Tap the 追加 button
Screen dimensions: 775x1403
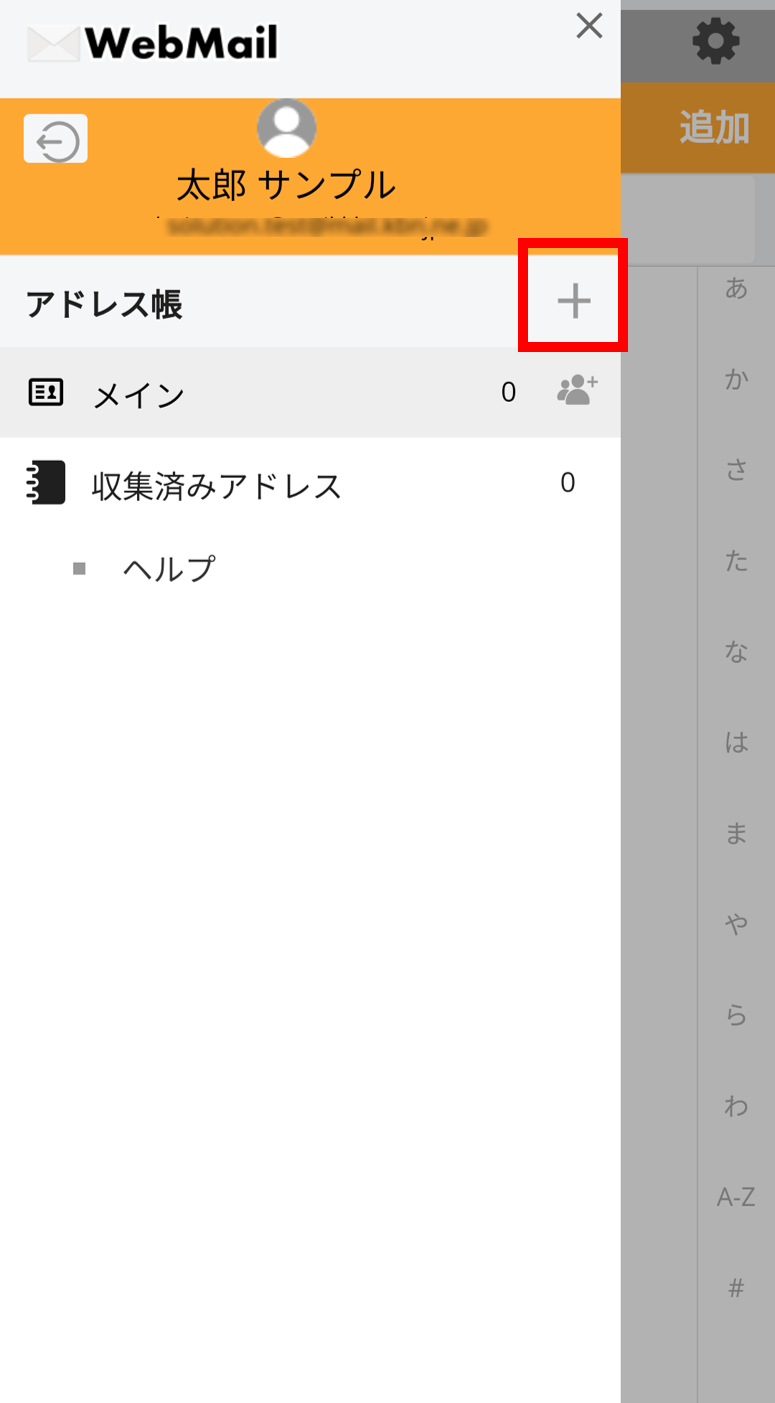[714, 127]
